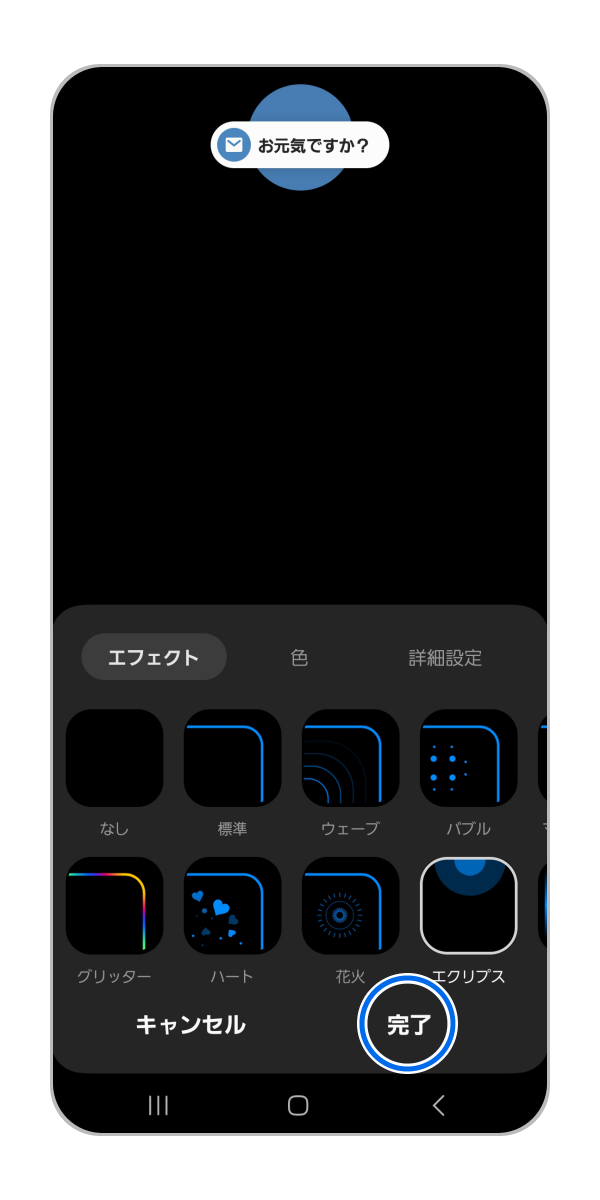Select the エフェクト tab
The height and width of the screenshot is (1200, 600).
click(x=154, y=657)
